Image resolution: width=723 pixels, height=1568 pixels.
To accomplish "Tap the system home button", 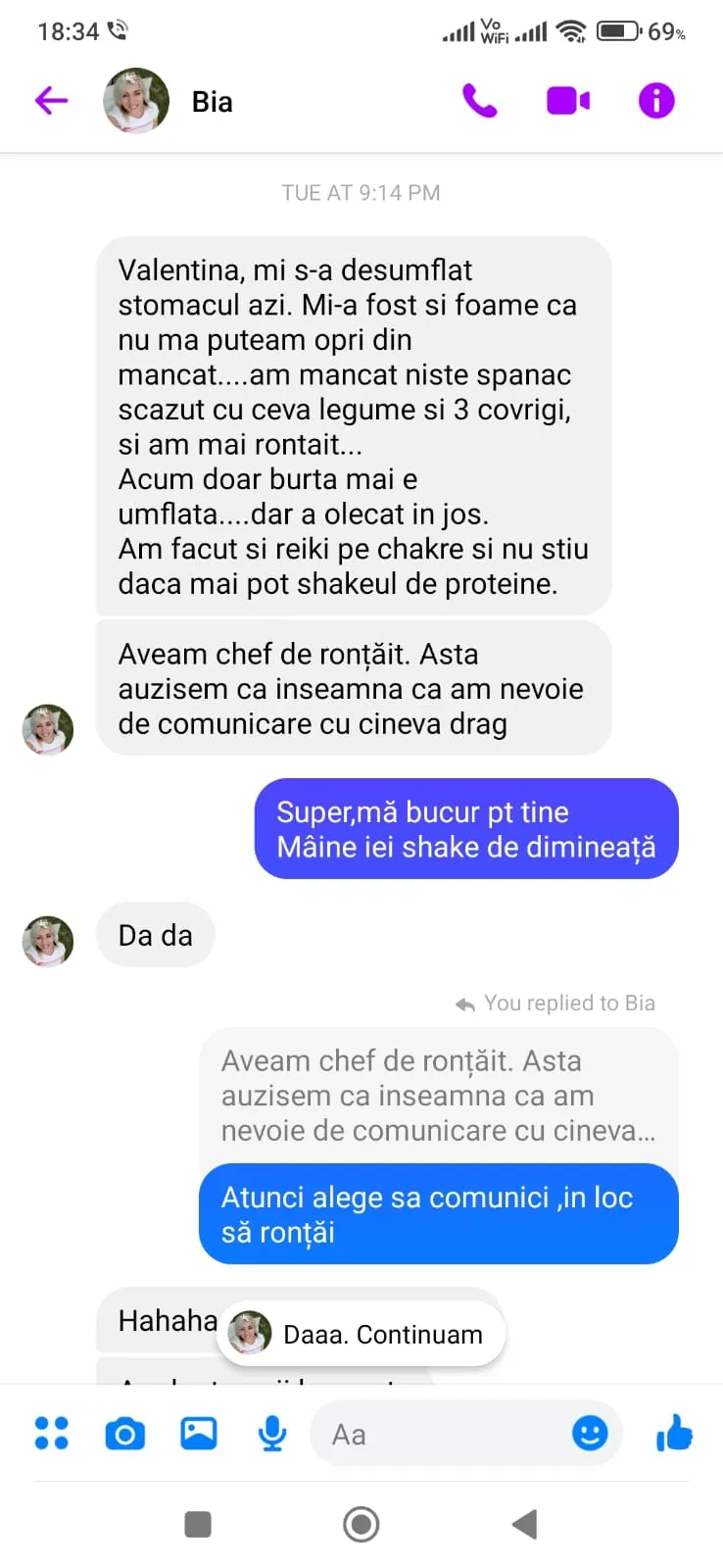I will tap(361, 1524).
